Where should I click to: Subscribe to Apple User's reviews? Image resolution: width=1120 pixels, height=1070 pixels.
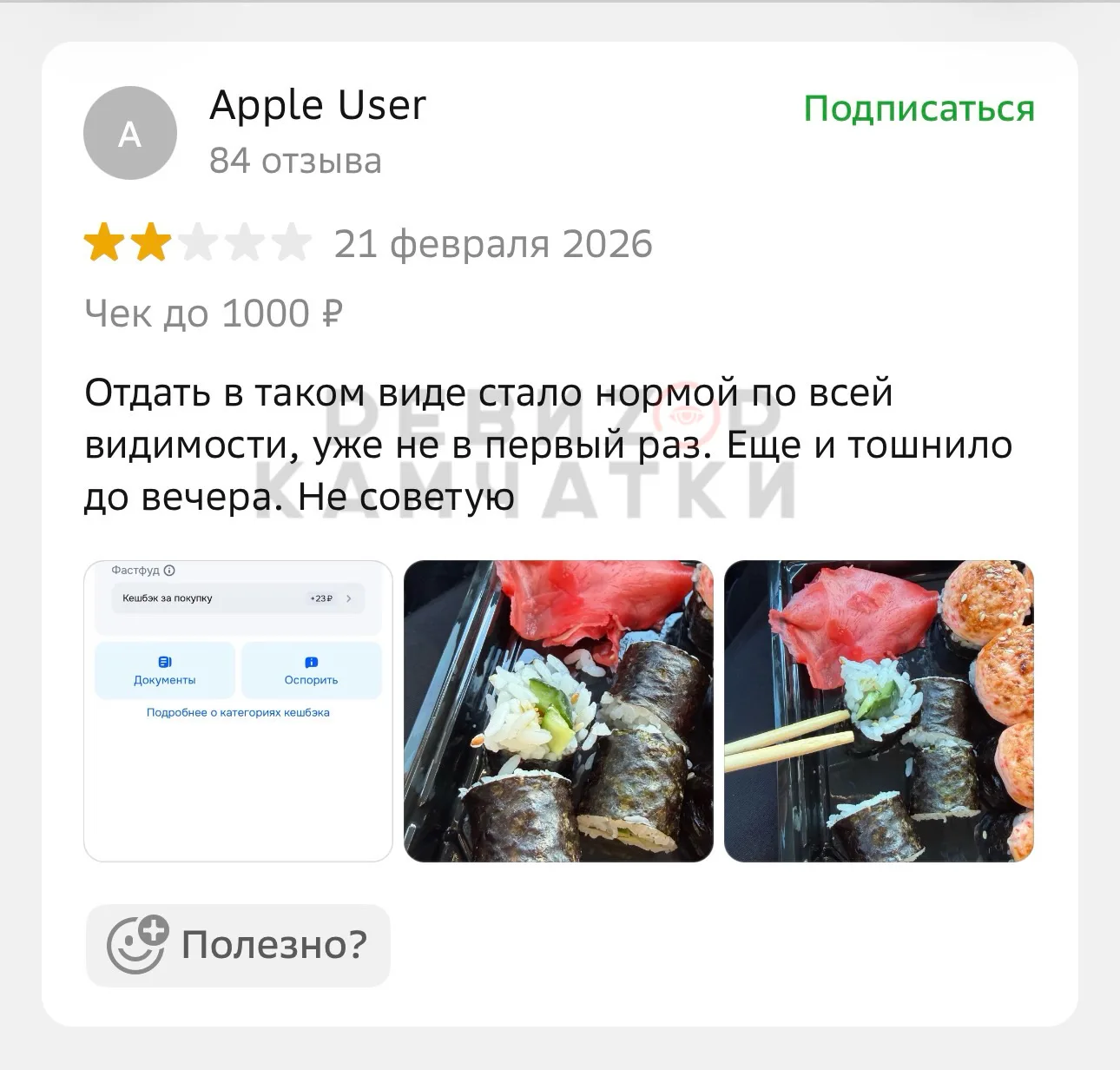(919, 109)
